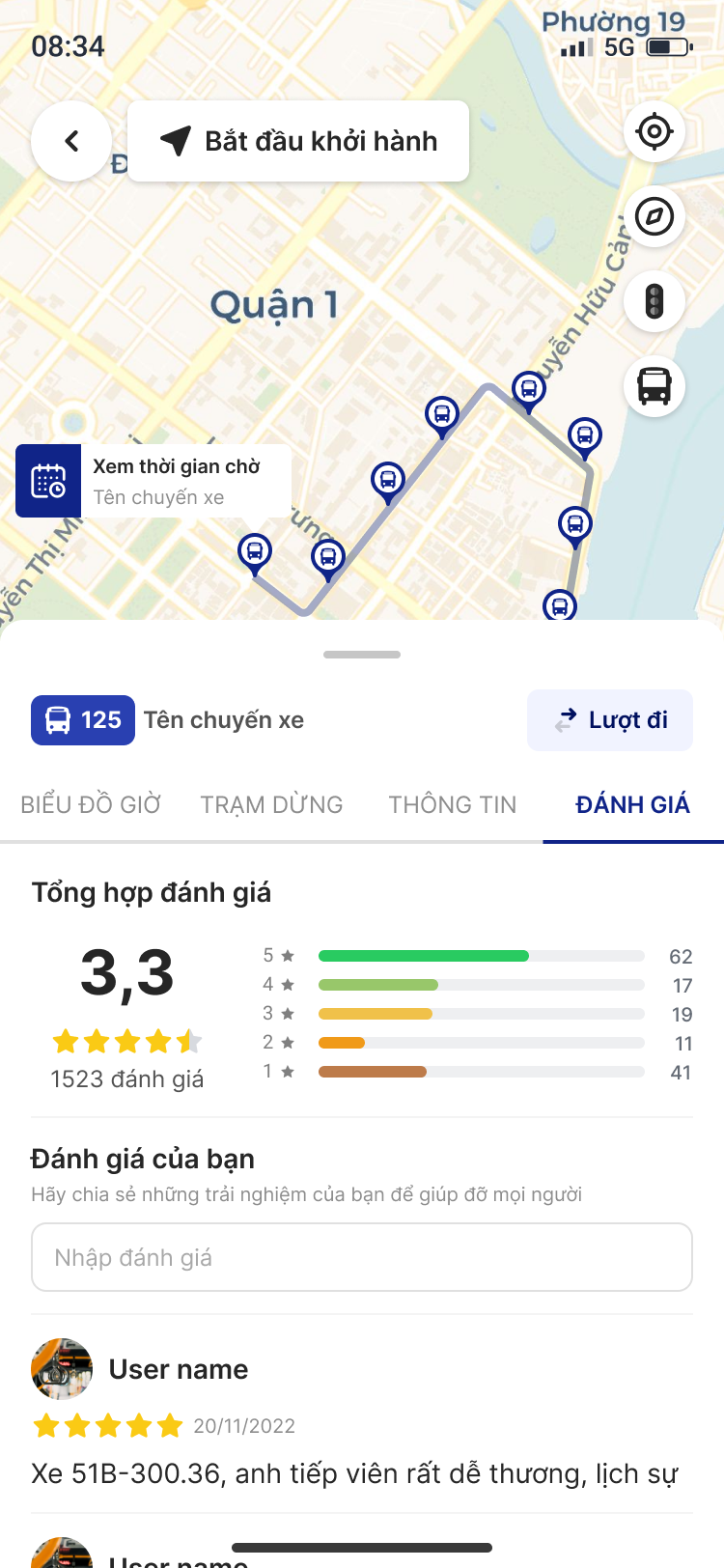Show buses with the bus icon button
Image resolution: width=724 pixels, height=1568 pixels.
pos(654,386)
